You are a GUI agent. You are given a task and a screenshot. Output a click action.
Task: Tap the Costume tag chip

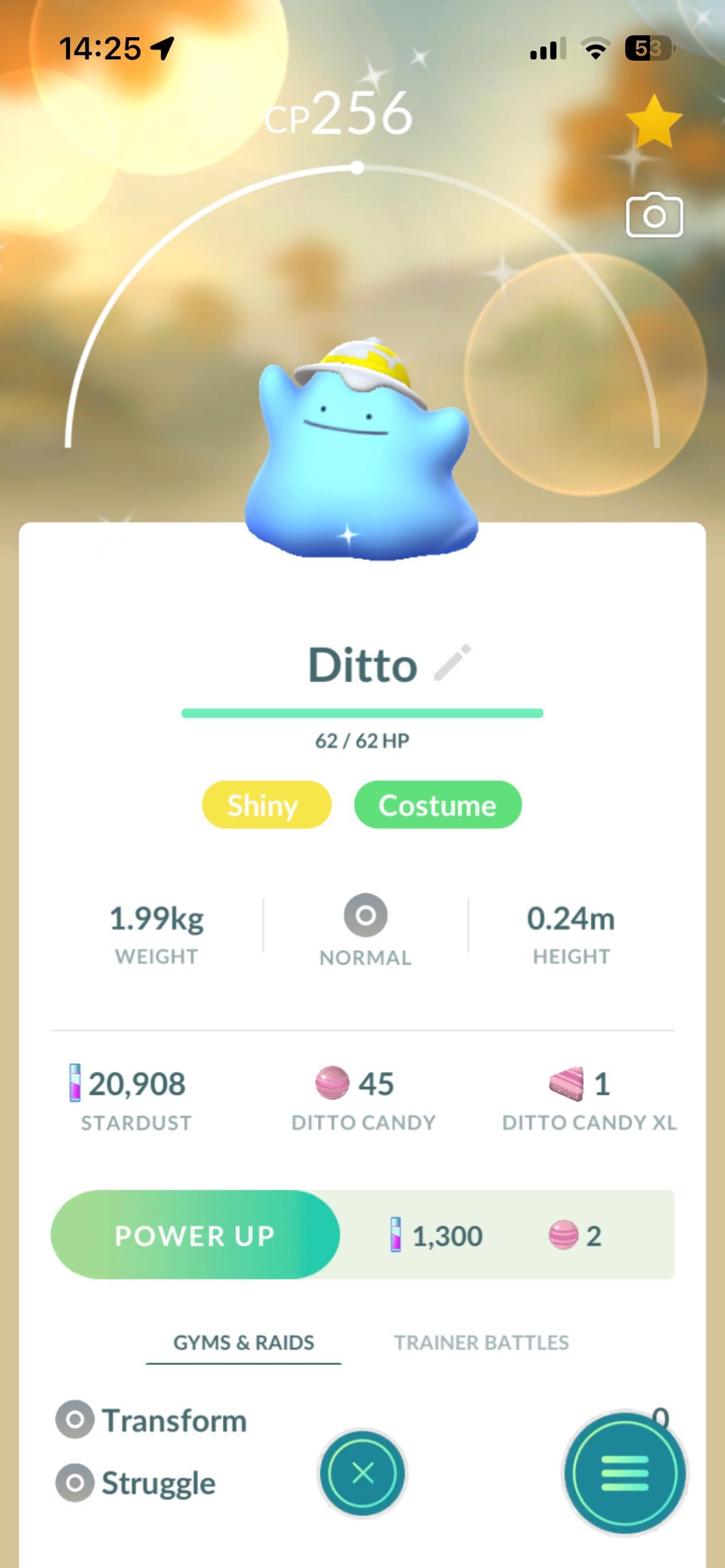pos(437,805)
